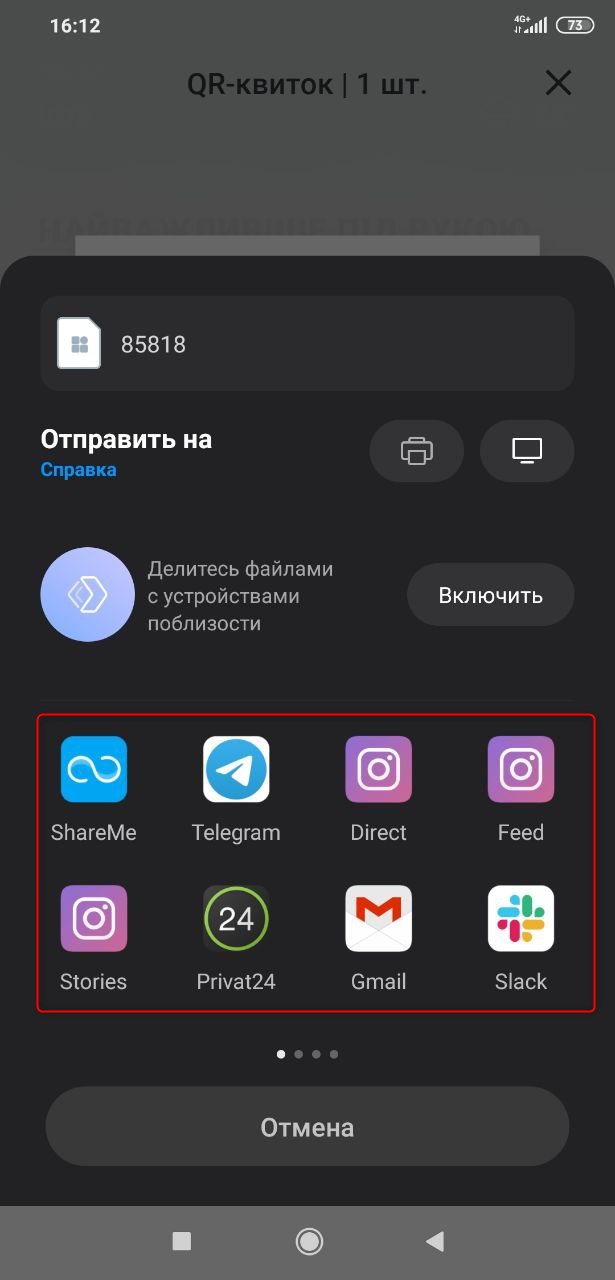This screenshot has width=615, height=1280.
Task: Tap Отмена to cancel sharing
Action: tap(307, 1128)
